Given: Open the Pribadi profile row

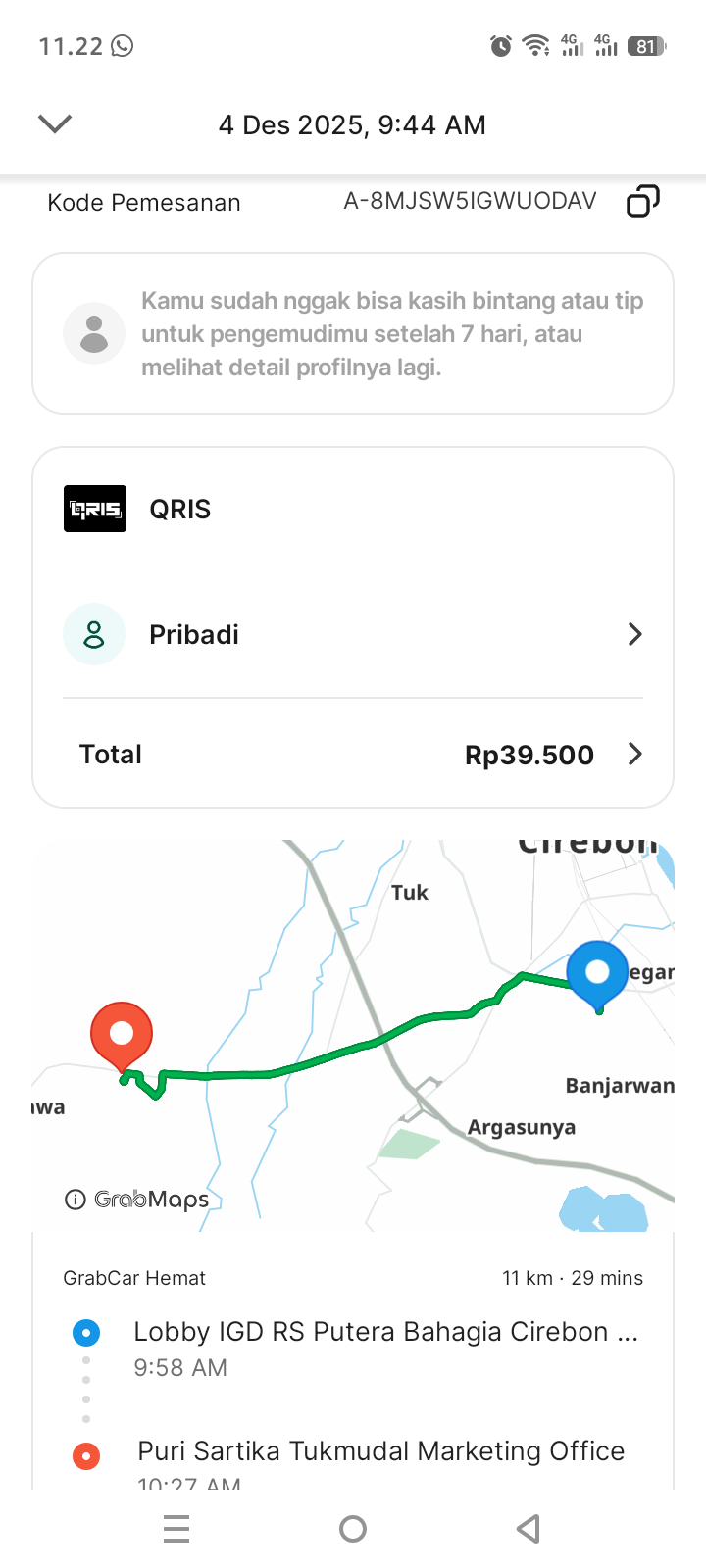Looking at the screenshot, I should pyautogui.click(x=353, y=635).
